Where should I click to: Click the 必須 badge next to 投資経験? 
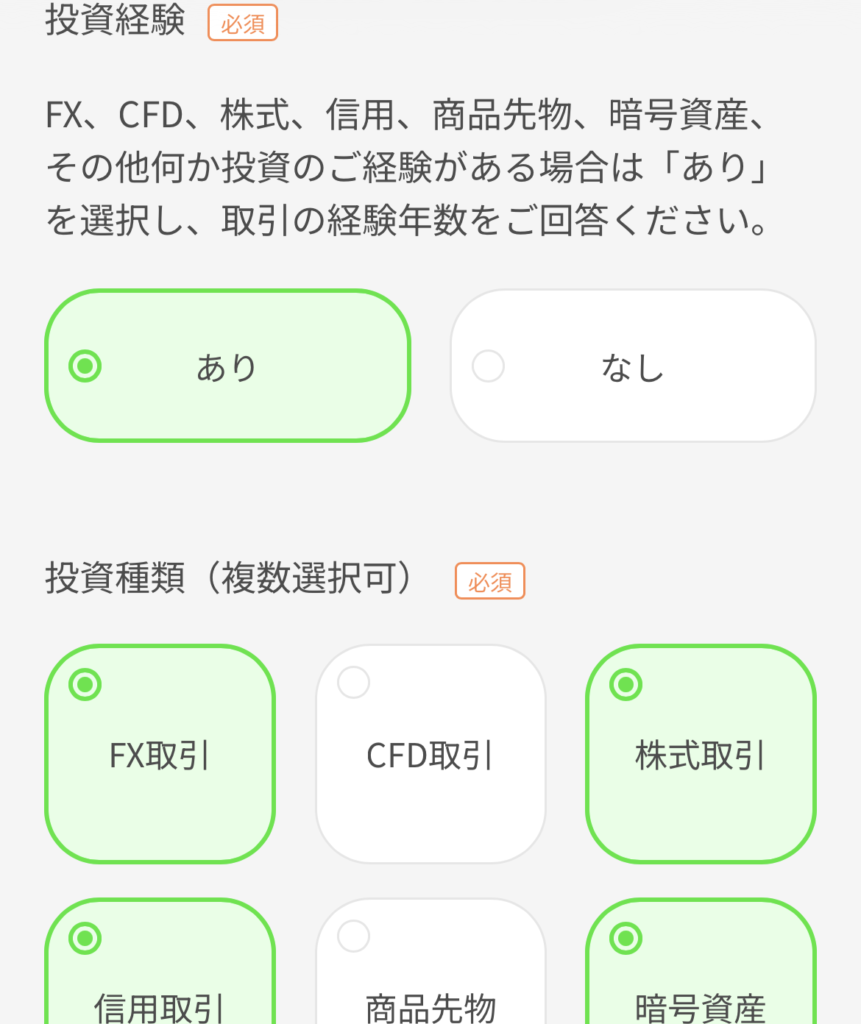pyautogui.click(x=241, y=21)
